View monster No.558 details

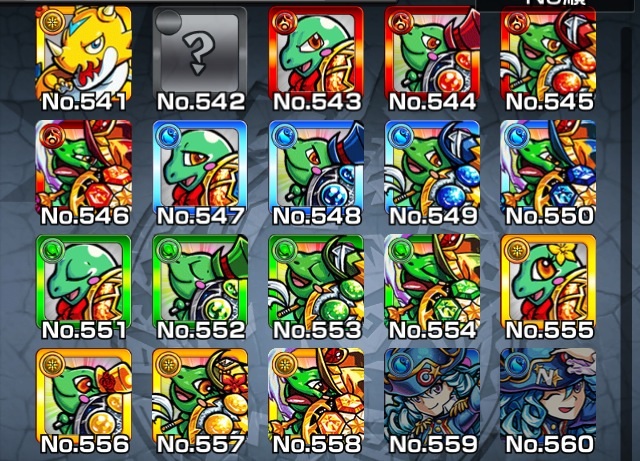click(x=316, y=397)
